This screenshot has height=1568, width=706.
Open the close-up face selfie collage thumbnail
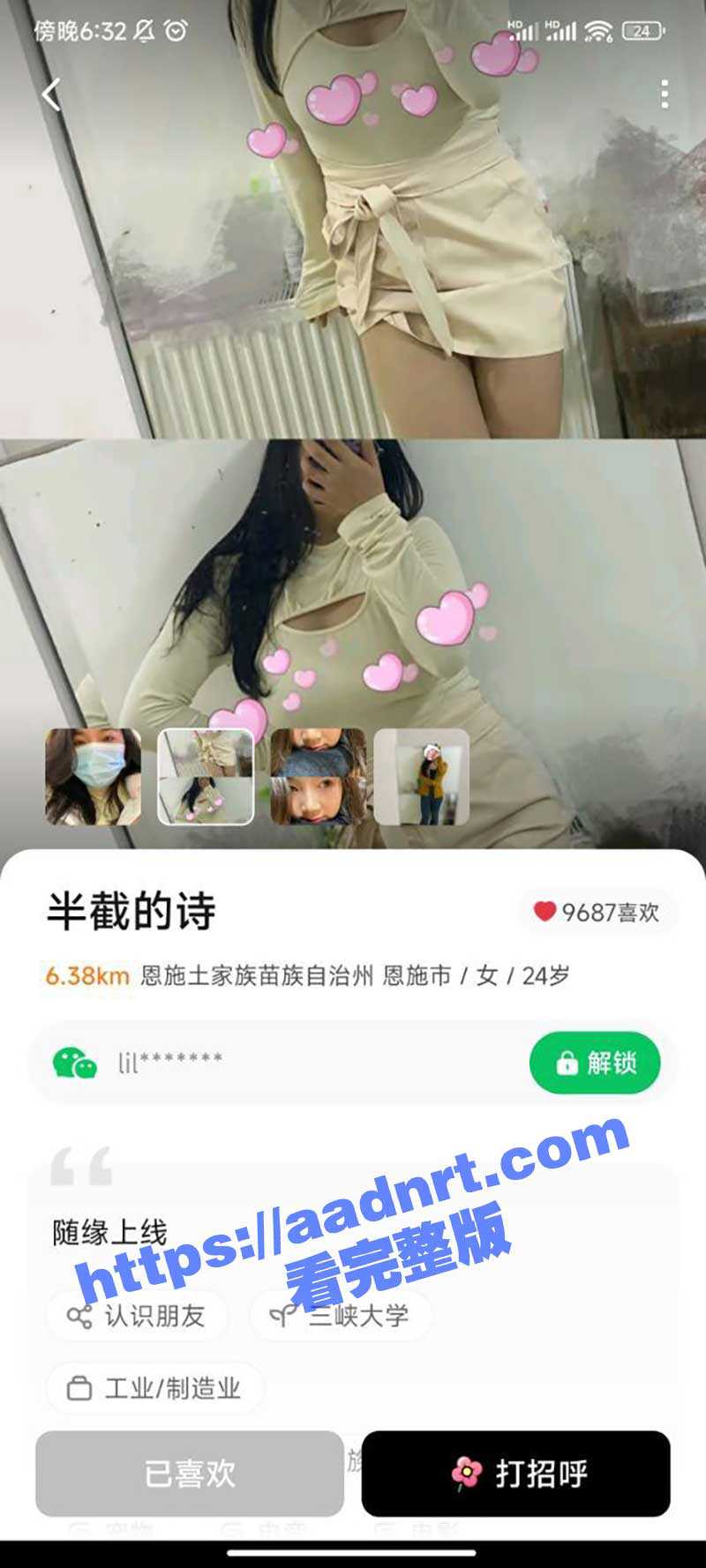(x=319, y=777)
